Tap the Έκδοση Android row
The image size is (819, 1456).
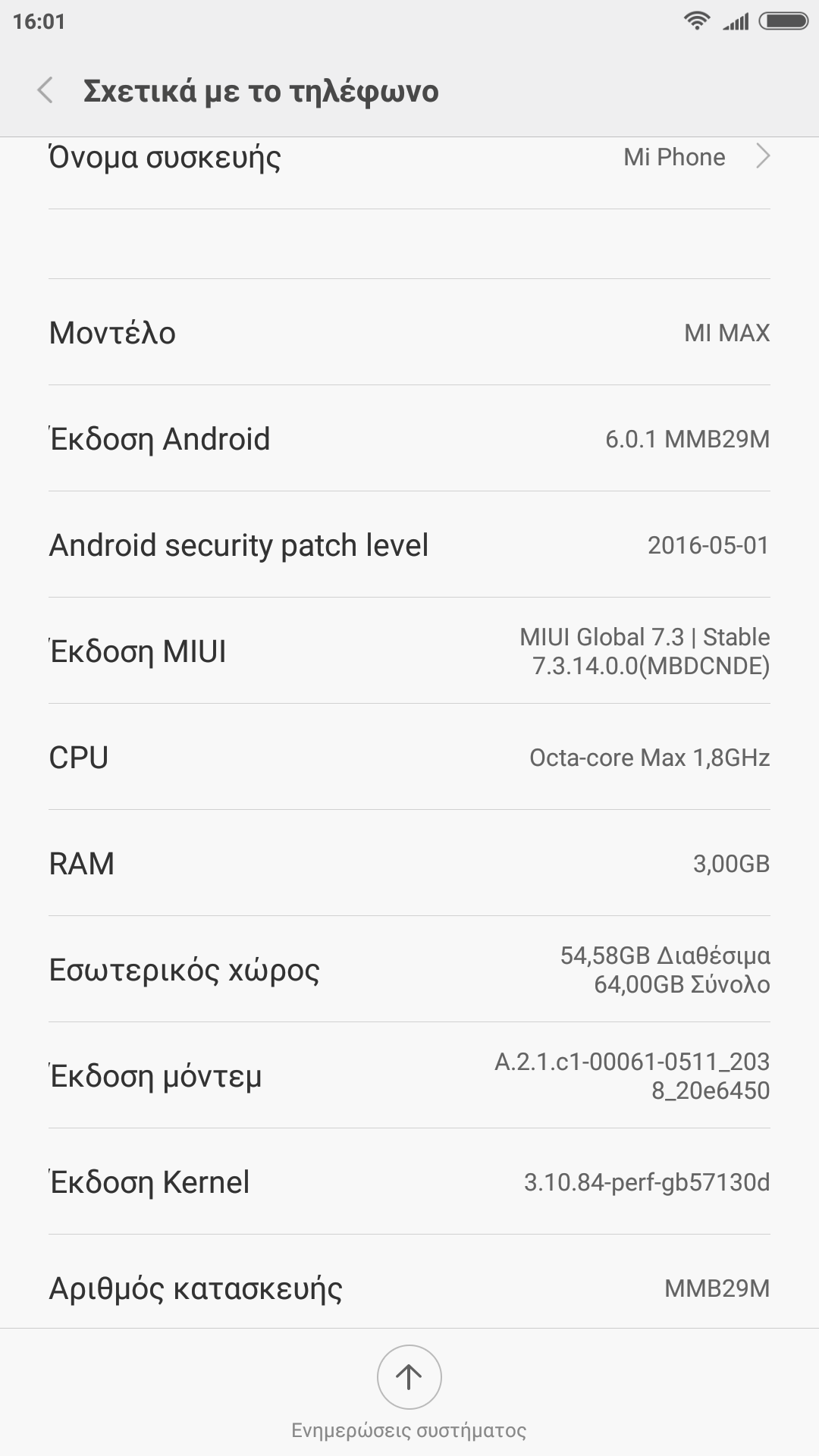(409, 438)
